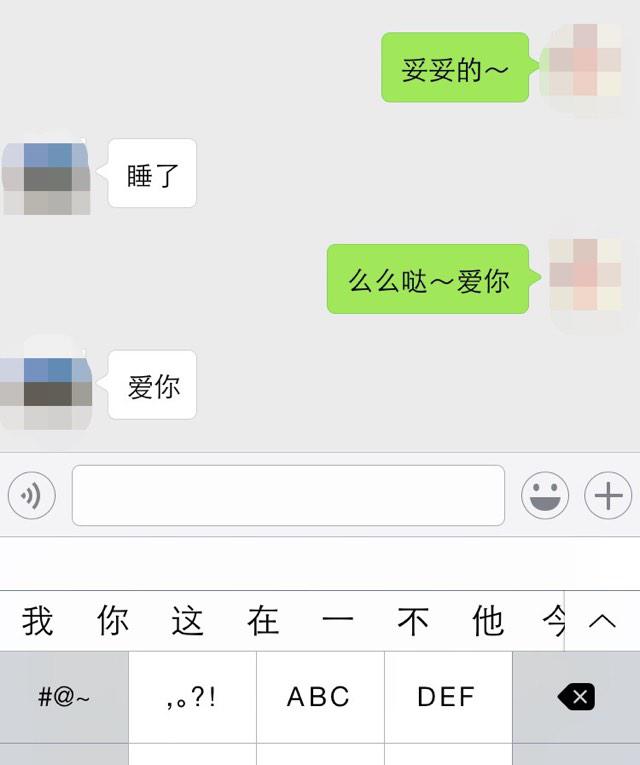The image size is (640, 765).
Task: Select candidate word 我
Action: pos(38,621)
